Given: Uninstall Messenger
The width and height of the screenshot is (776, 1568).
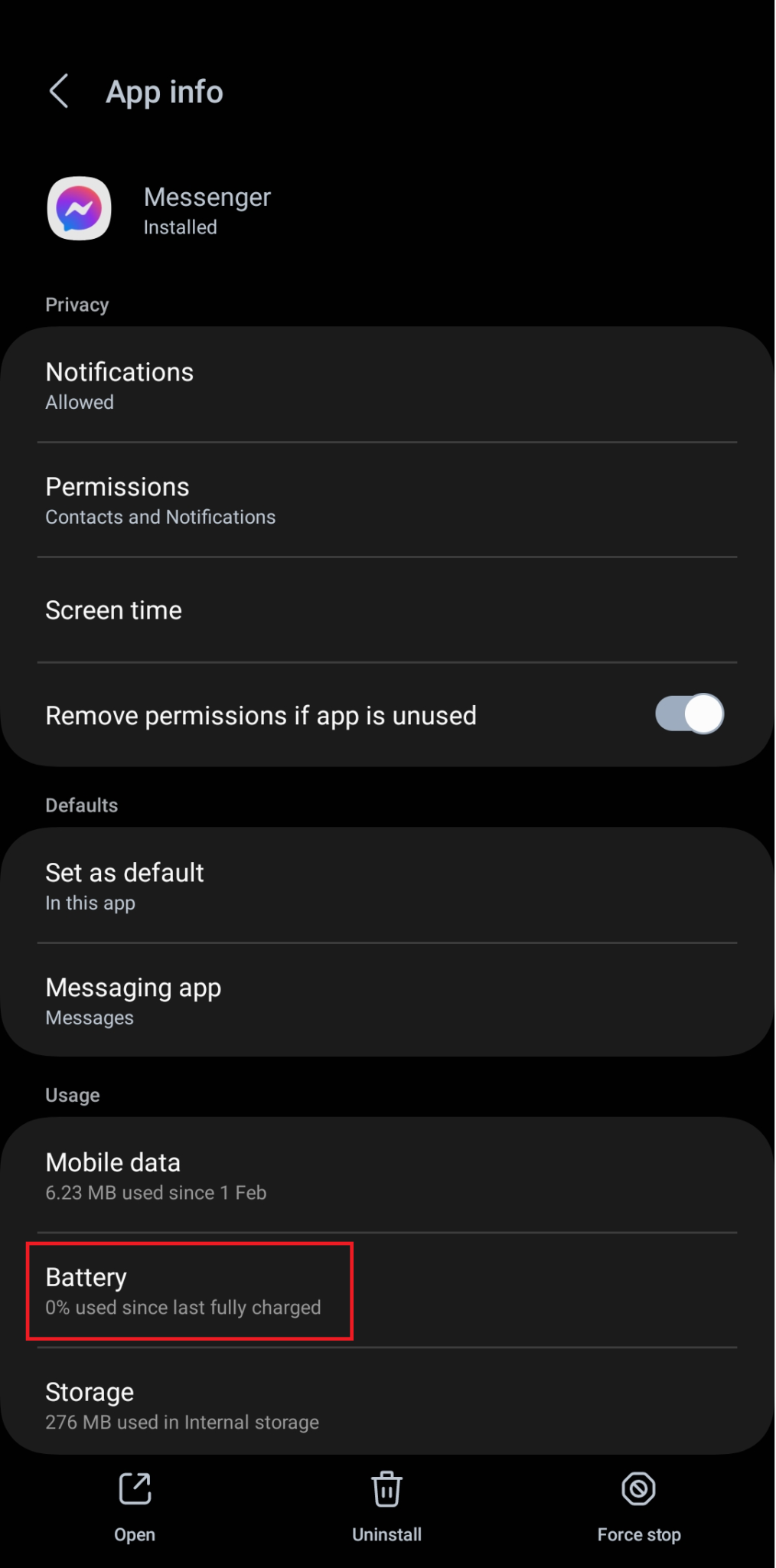Looking at the screenshot, I should [x=386, y=1506].
